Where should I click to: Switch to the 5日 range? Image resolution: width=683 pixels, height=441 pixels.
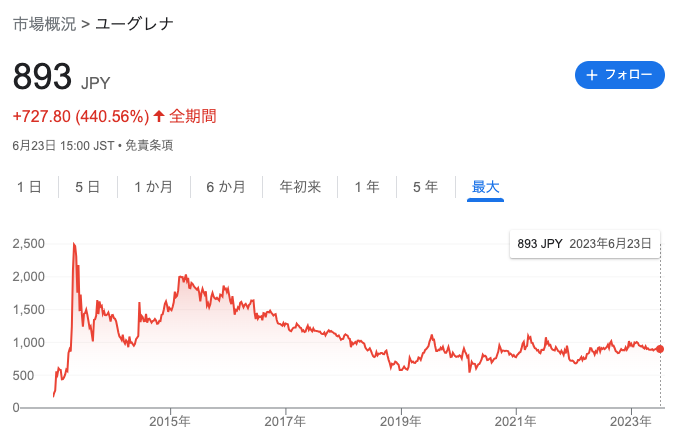87,186
